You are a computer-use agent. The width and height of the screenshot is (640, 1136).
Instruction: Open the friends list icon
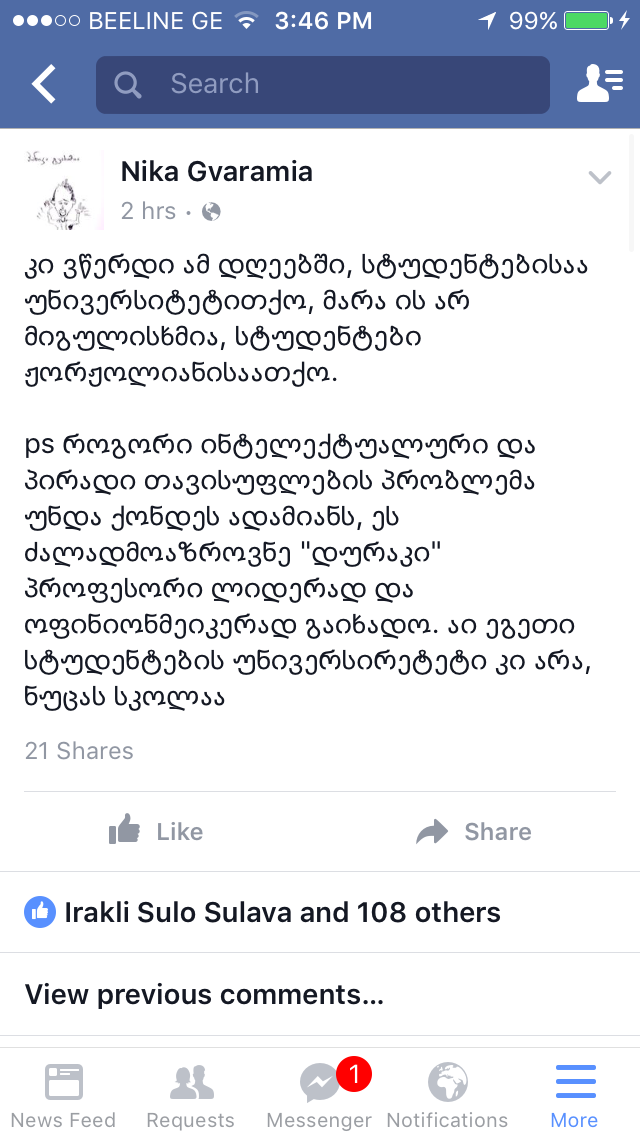click(600, 84)
